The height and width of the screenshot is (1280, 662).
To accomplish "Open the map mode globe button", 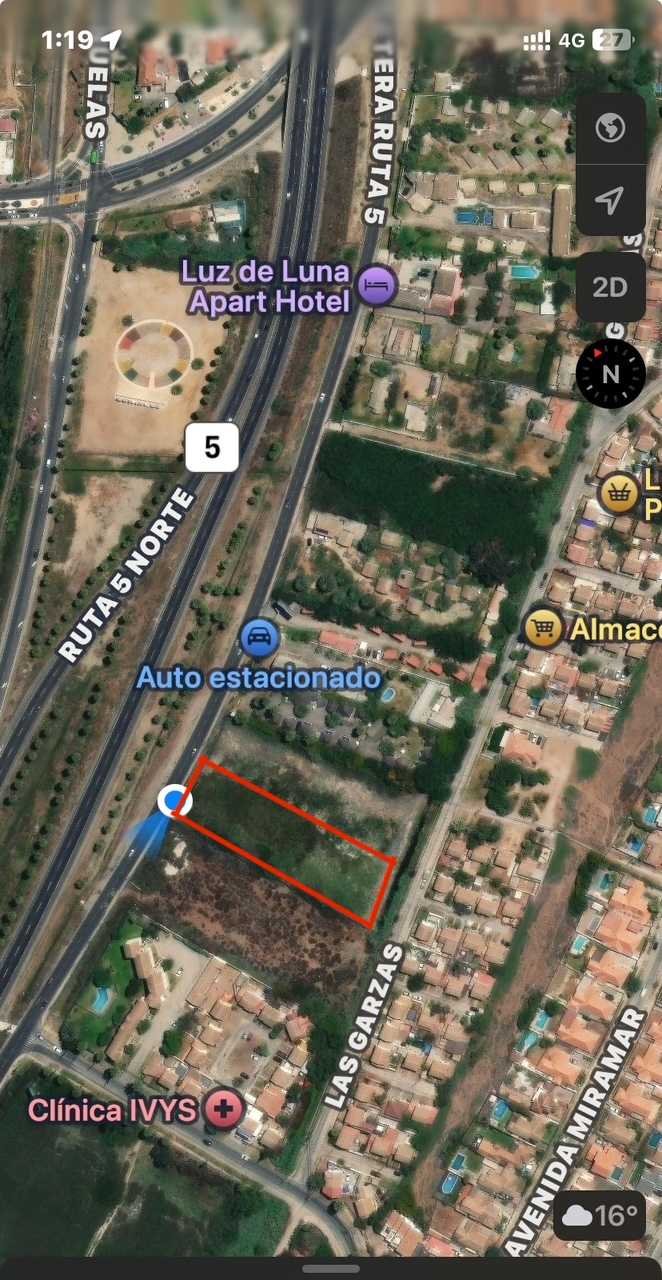I will point(610,128).
